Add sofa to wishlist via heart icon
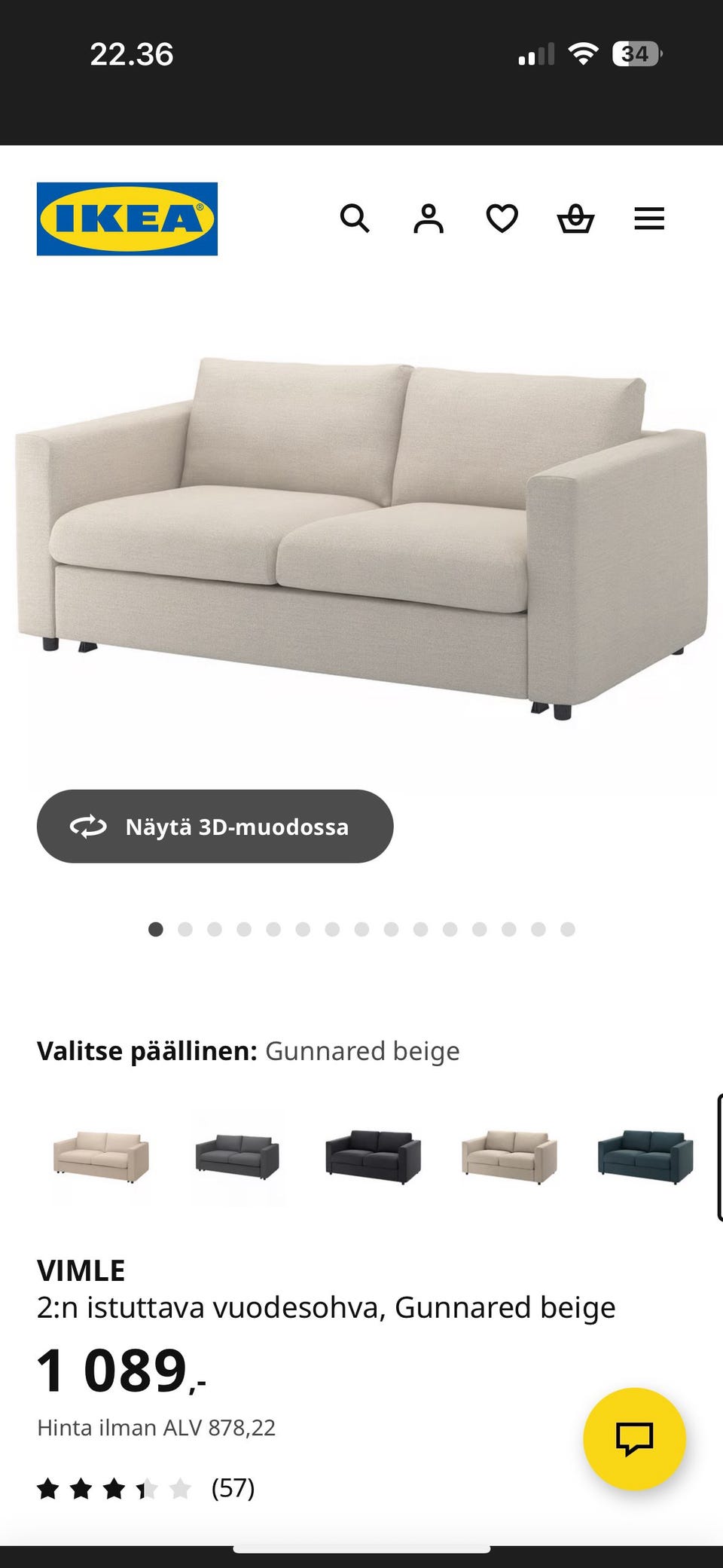723x1568 pixels. coord(501,219)
